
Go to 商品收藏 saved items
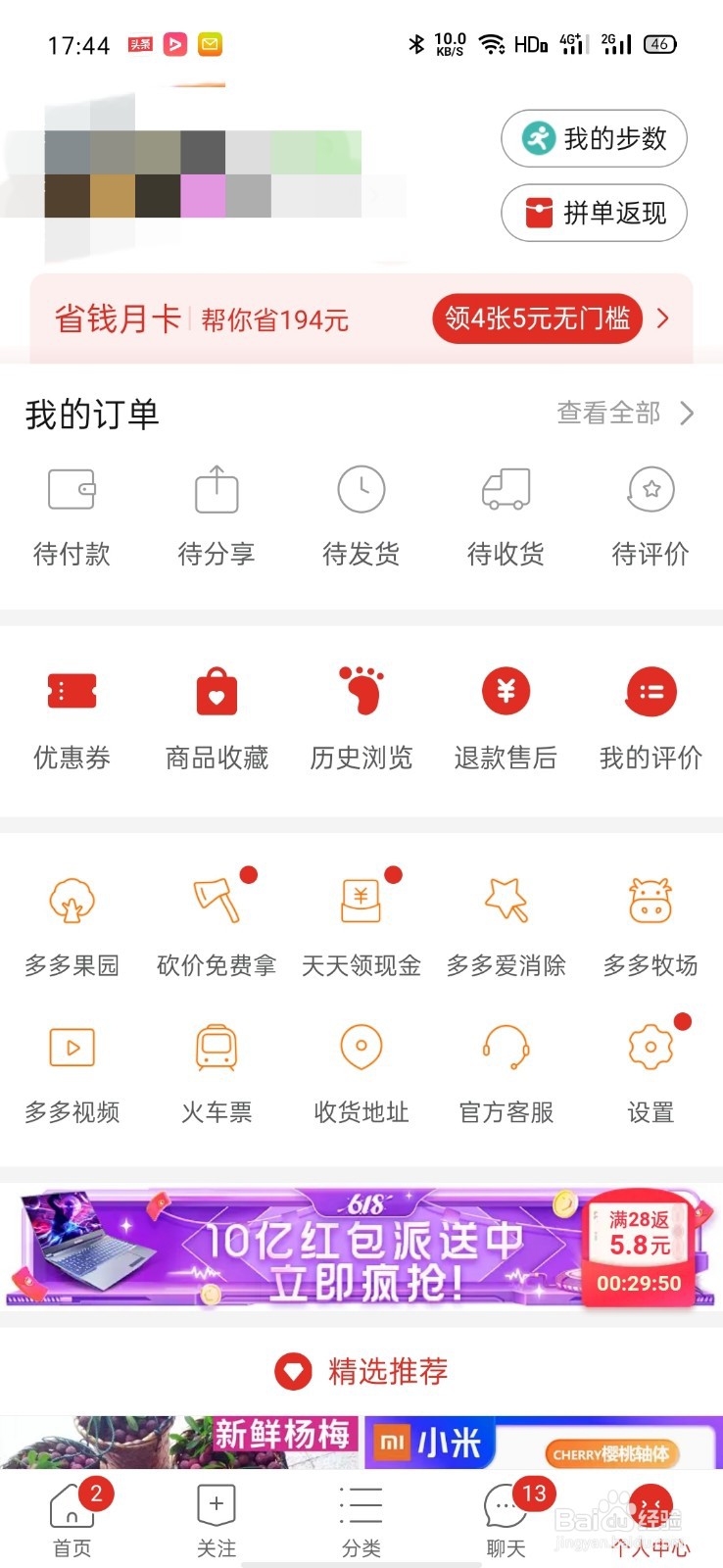[x=217, y=717]
